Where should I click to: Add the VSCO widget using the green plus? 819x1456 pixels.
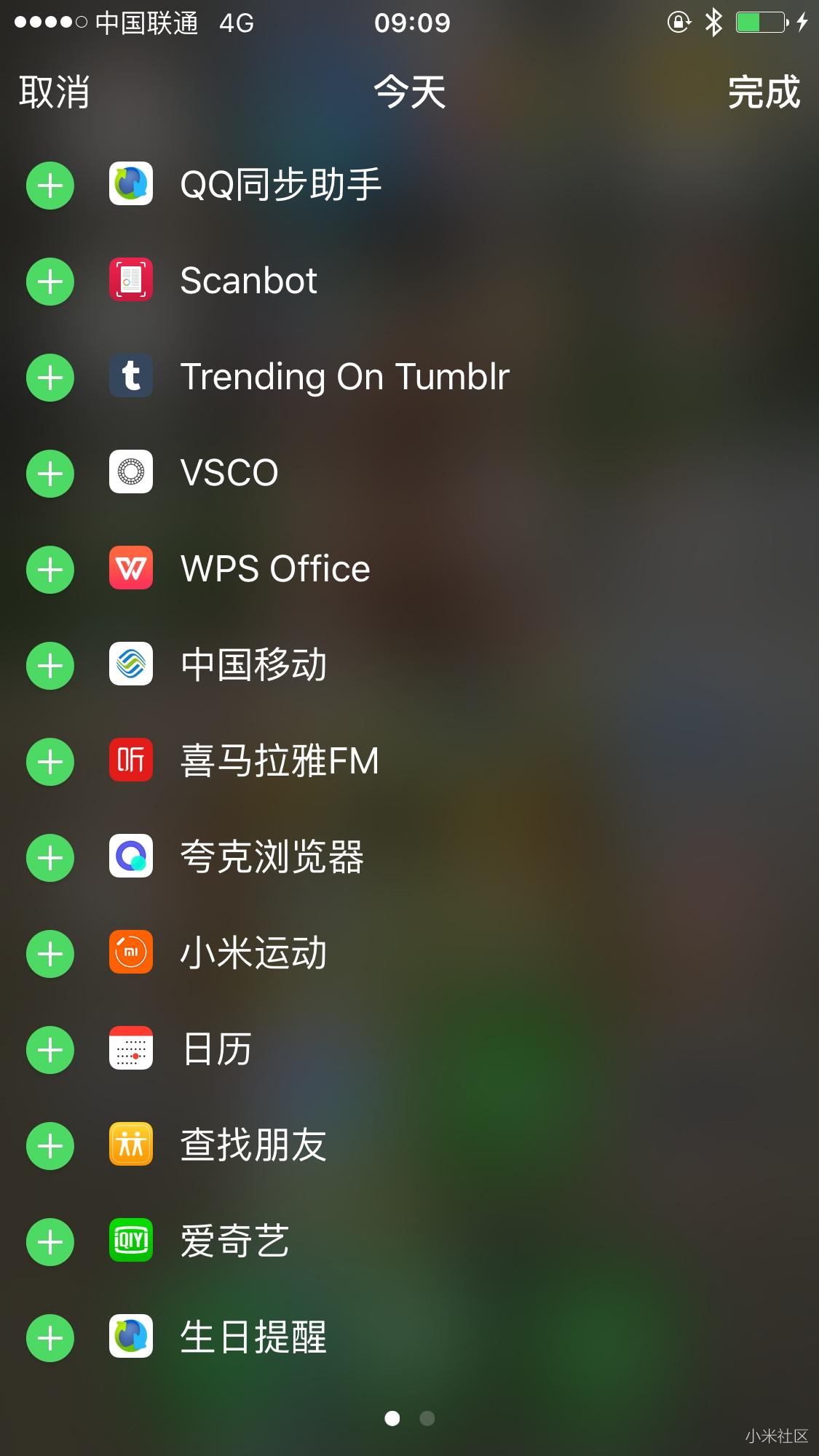pos(50,474)
